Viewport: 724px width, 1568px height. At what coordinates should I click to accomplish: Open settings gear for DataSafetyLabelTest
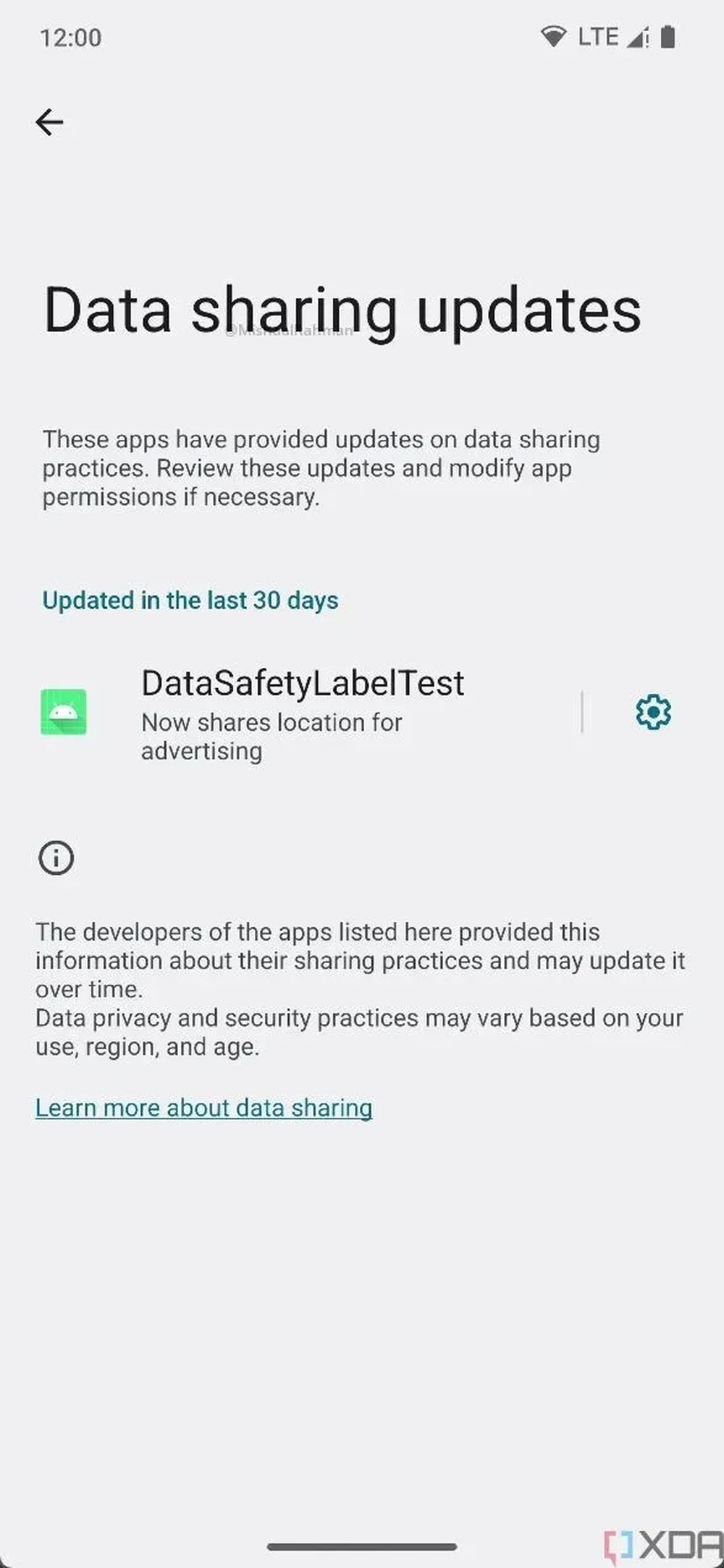pos(653,712)
